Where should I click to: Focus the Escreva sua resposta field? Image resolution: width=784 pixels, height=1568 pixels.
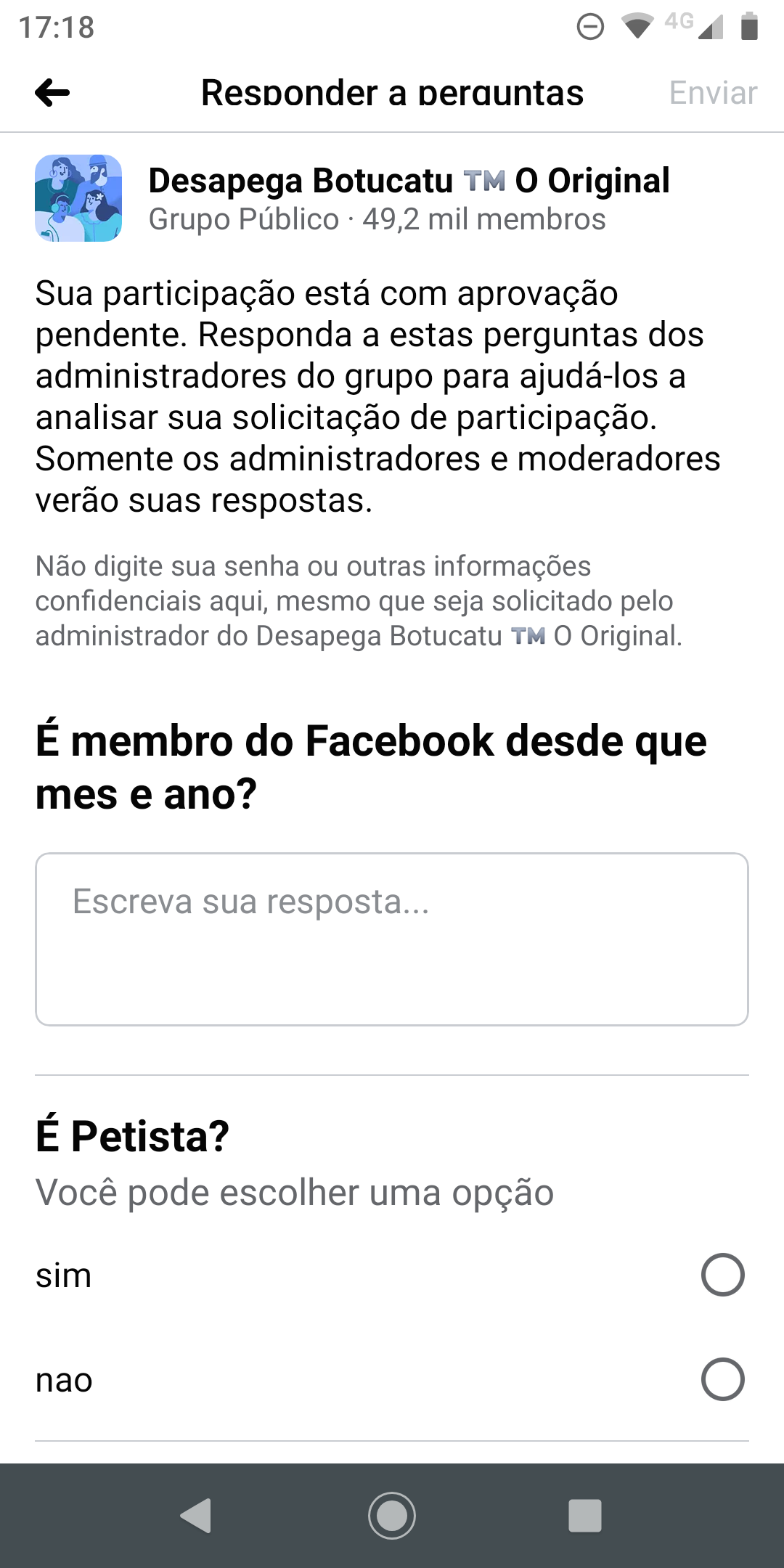(x=392, y=939)
